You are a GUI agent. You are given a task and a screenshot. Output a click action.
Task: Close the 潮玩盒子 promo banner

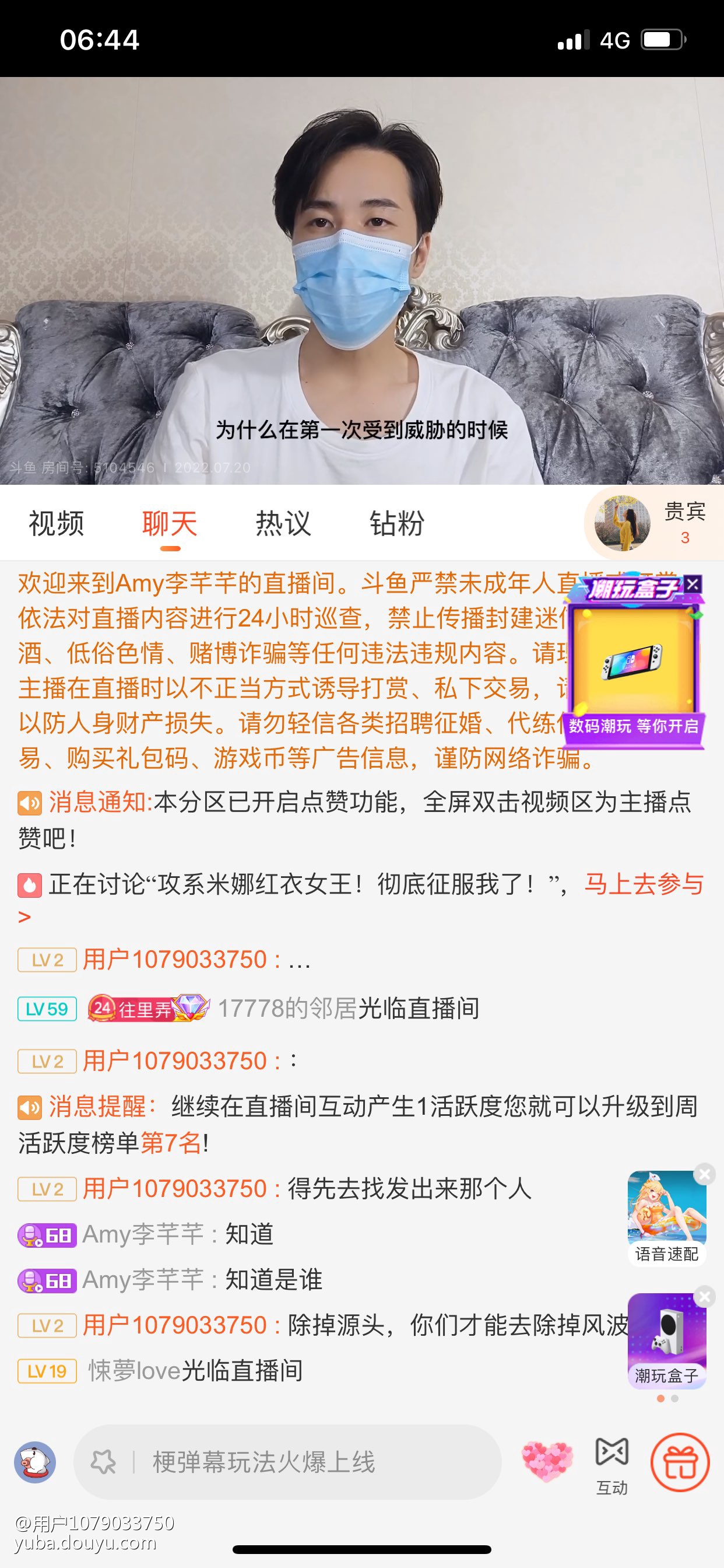693,584
